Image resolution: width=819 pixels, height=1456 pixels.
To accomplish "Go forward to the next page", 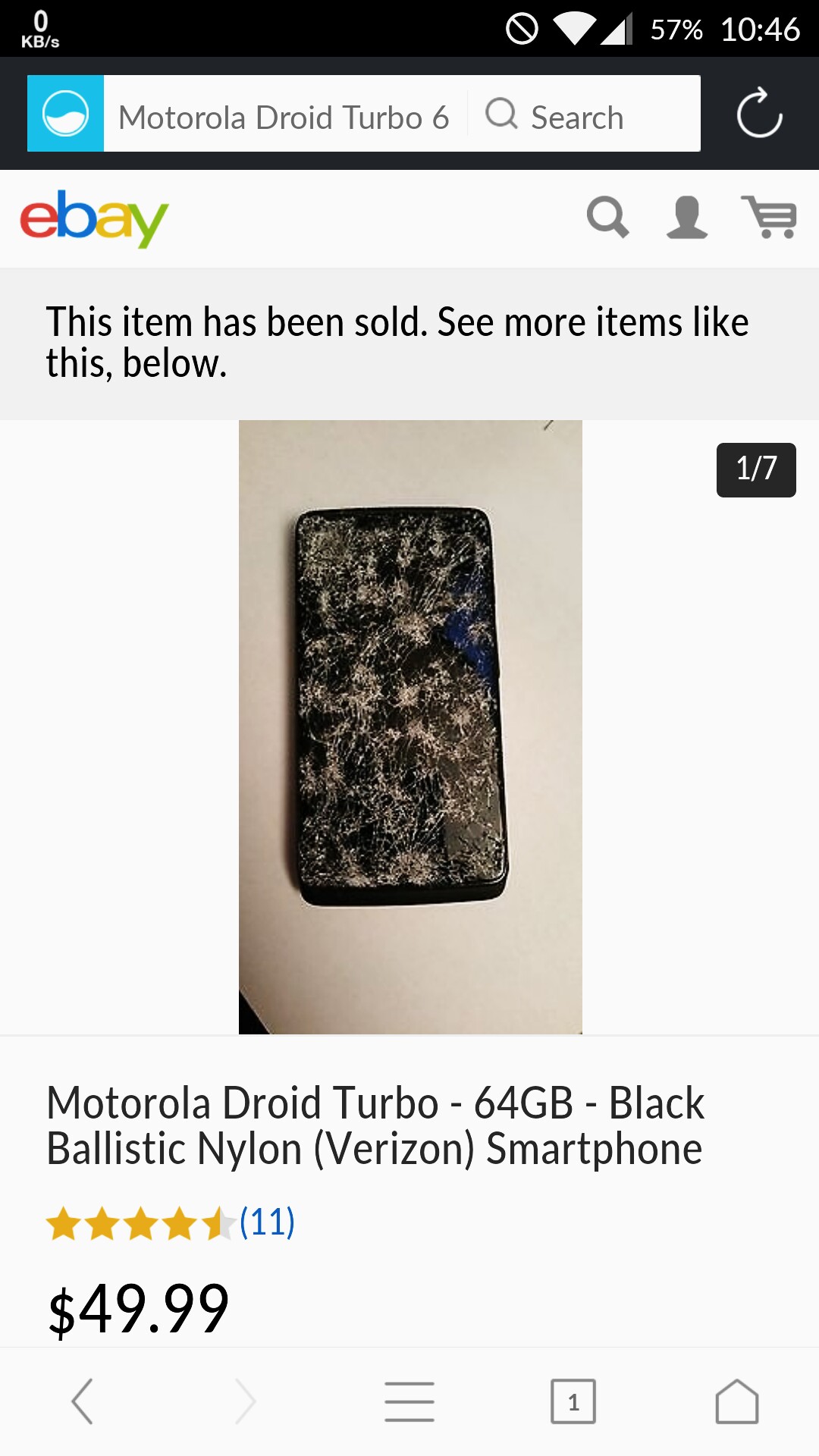I will 246,1401.
